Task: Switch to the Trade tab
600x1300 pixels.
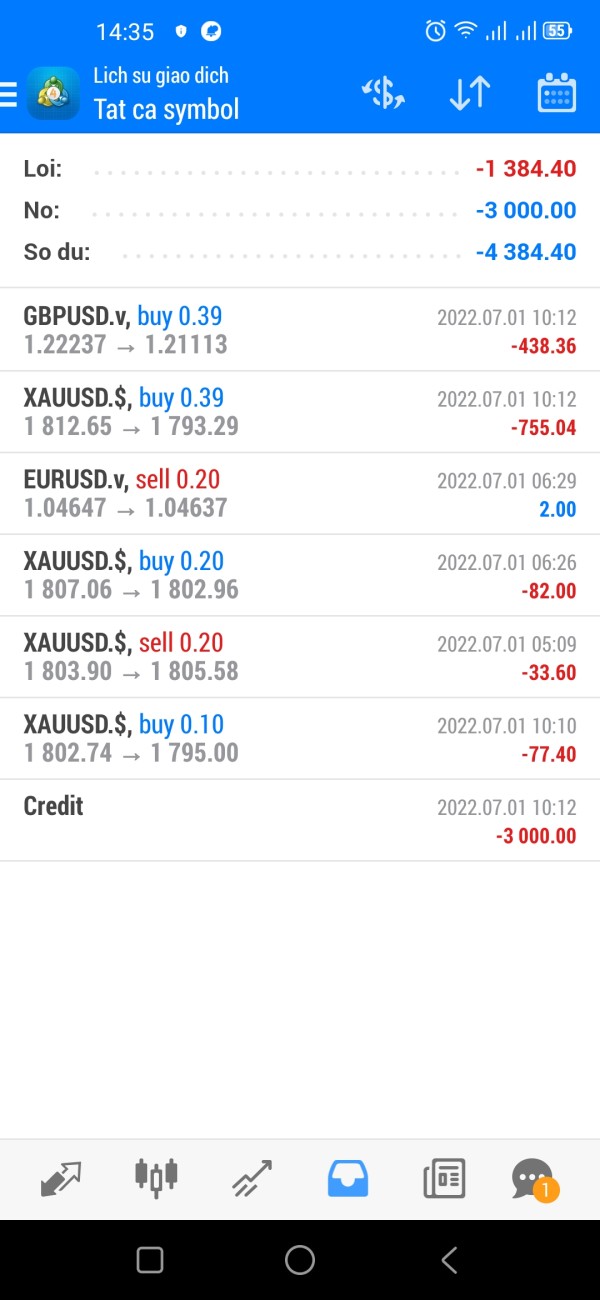Action: [251, 1179]
